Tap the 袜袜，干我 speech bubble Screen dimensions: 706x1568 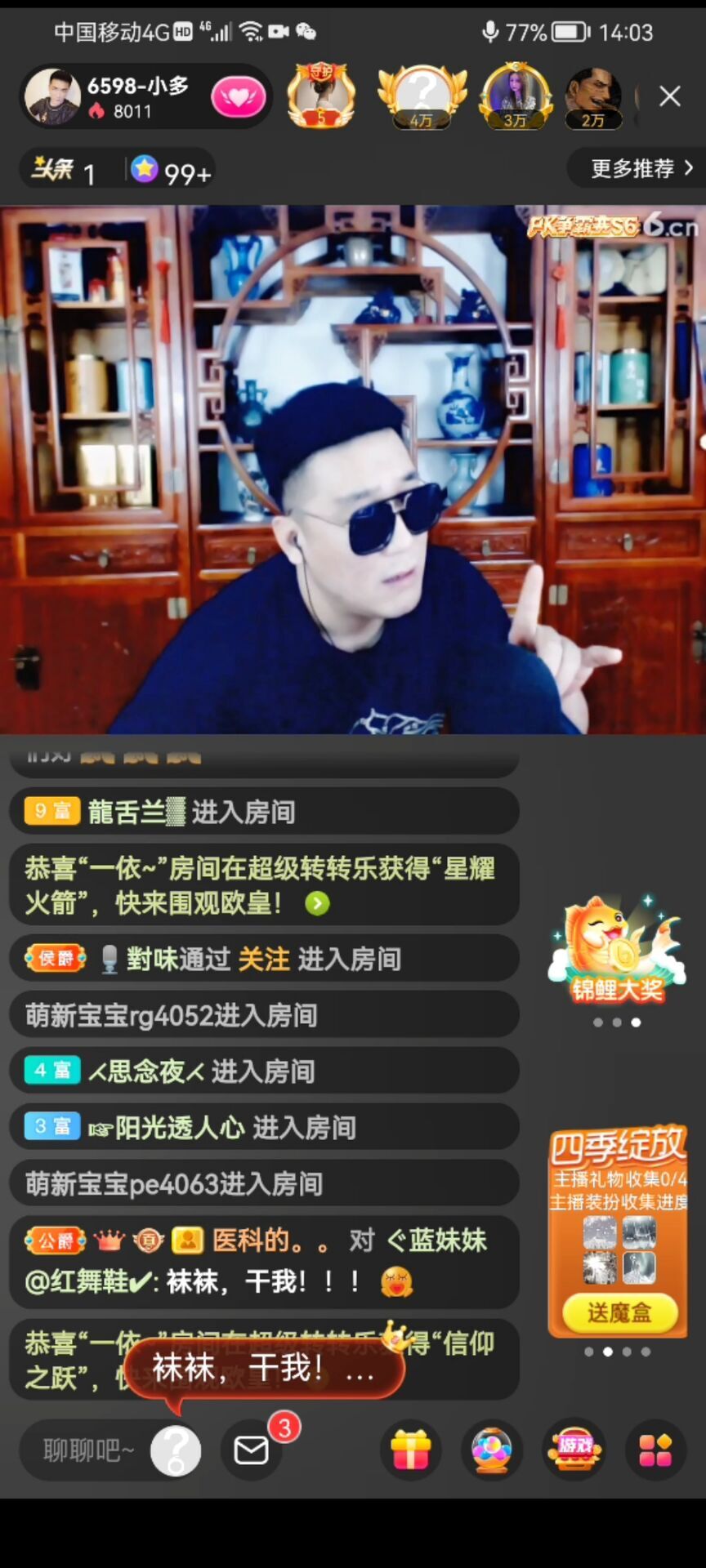263,1368
